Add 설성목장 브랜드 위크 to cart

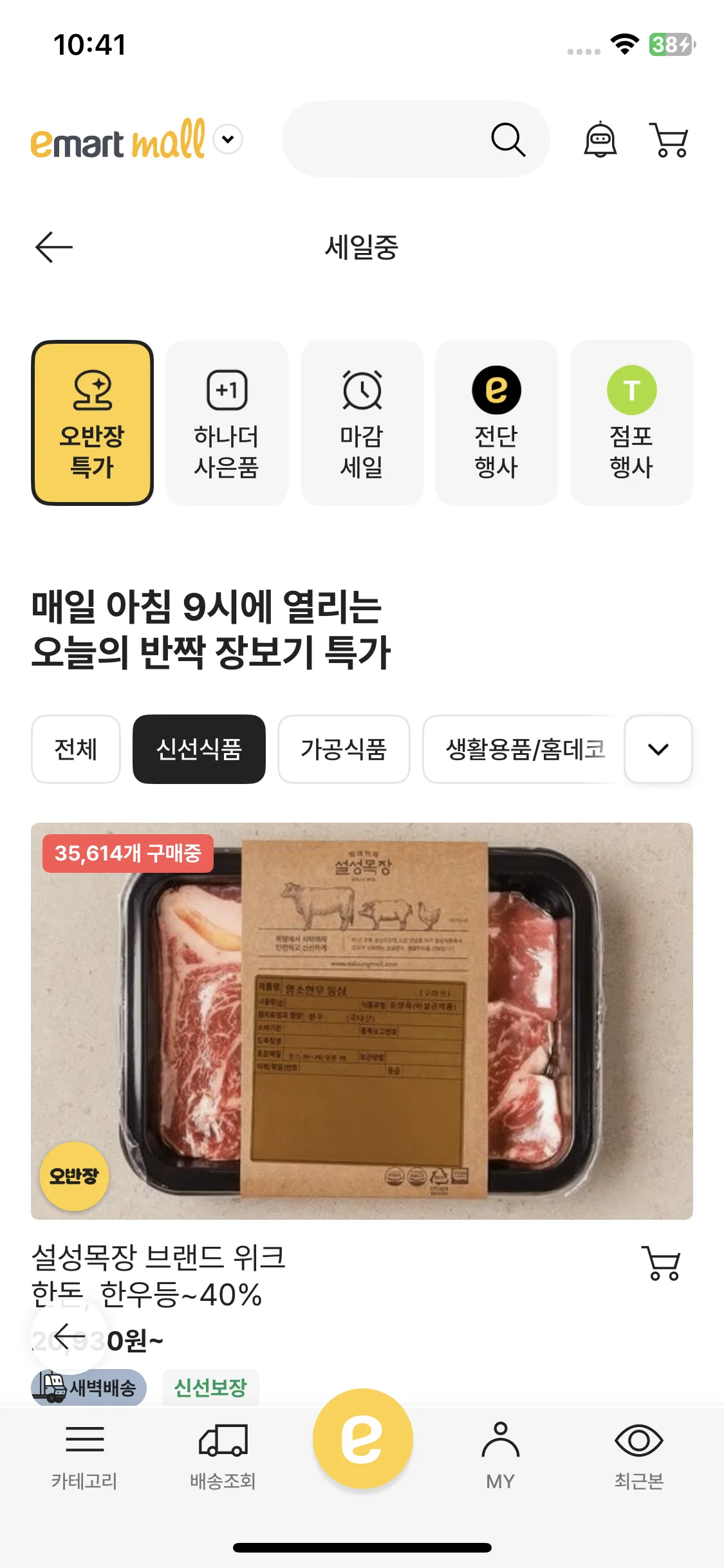pyautogui.click(x=661, y=1263)
